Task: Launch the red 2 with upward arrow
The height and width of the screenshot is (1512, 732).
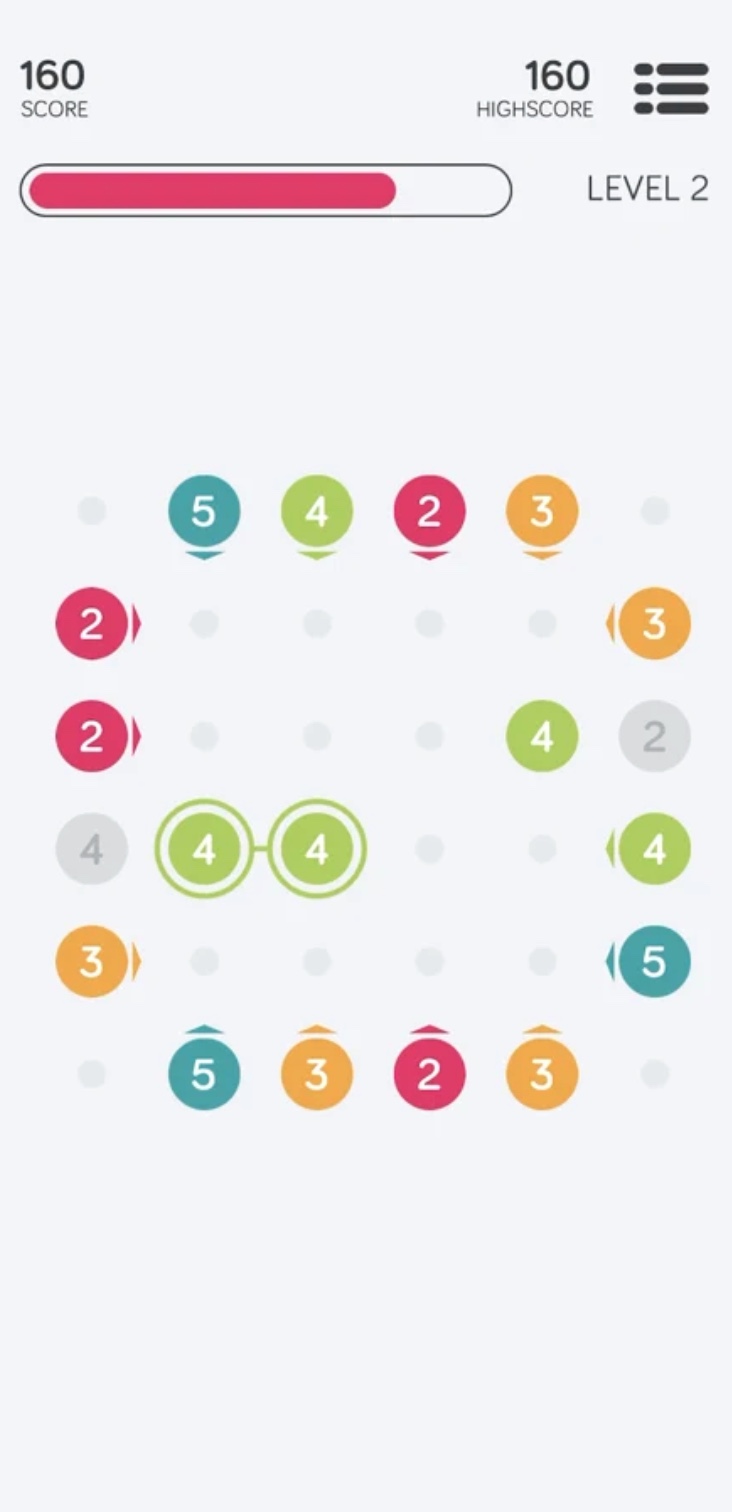Action: click(x=429, y=1075)
